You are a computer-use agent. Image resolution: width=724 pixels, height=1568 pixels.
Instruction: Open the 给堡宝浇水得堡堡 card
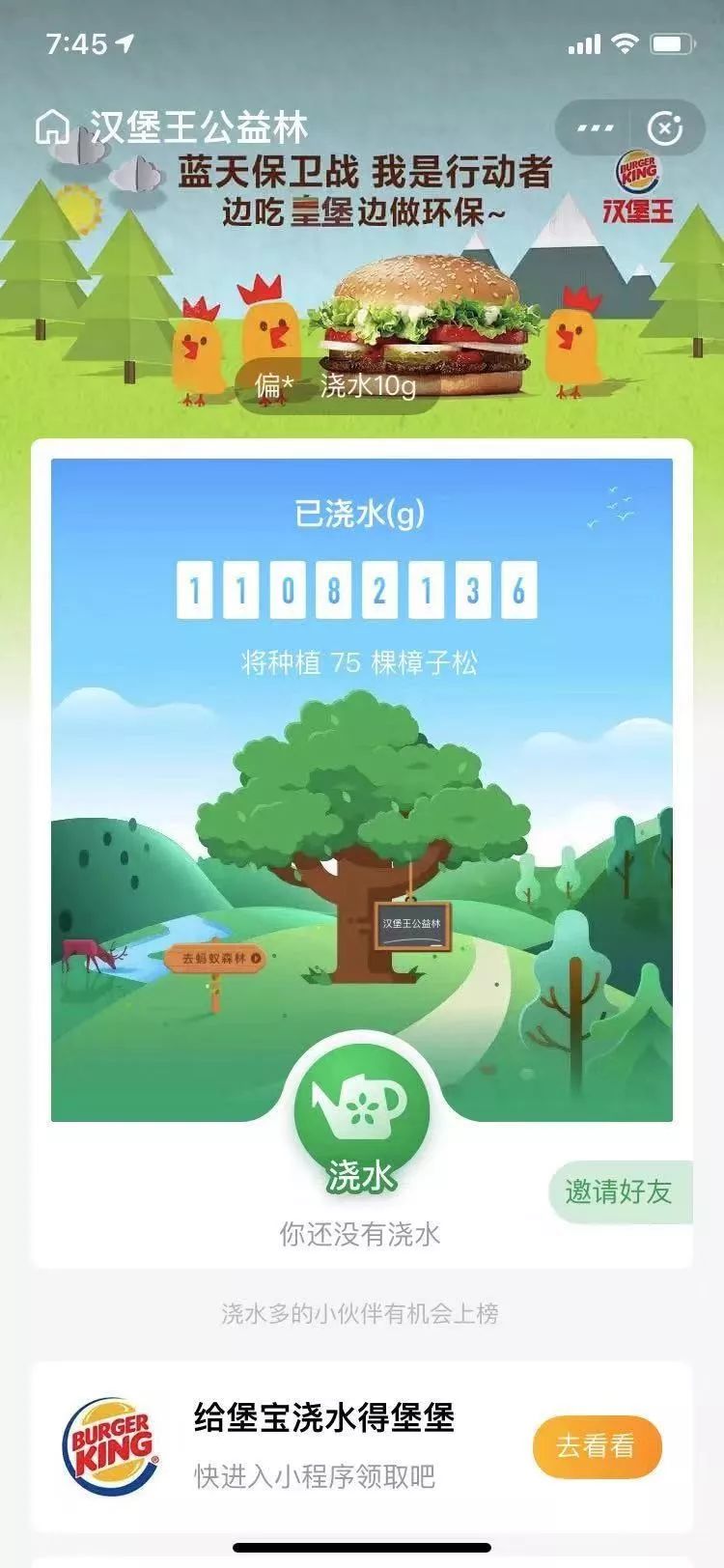(323, 1445)
